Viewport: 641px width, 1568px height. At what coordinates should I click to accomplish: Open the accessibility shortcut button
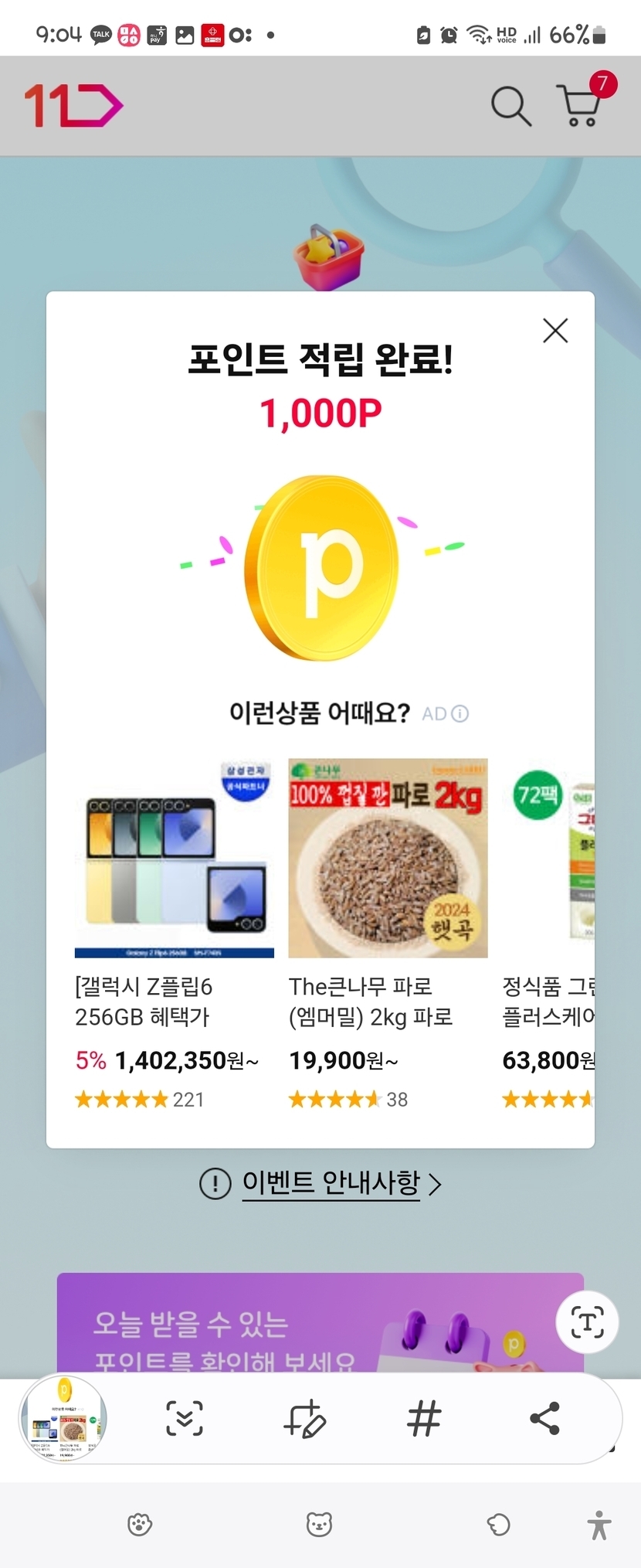click(x=599, y=1525)
